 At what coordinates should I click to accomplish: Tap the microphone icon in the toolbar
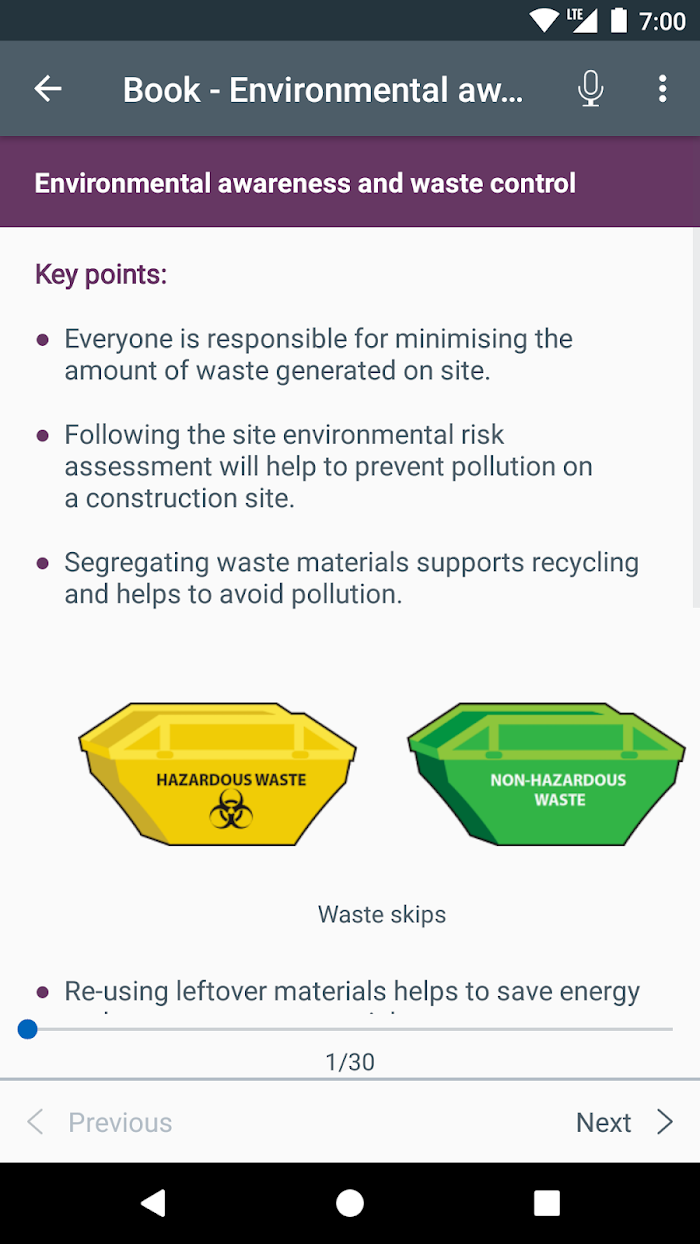point(591,89)
